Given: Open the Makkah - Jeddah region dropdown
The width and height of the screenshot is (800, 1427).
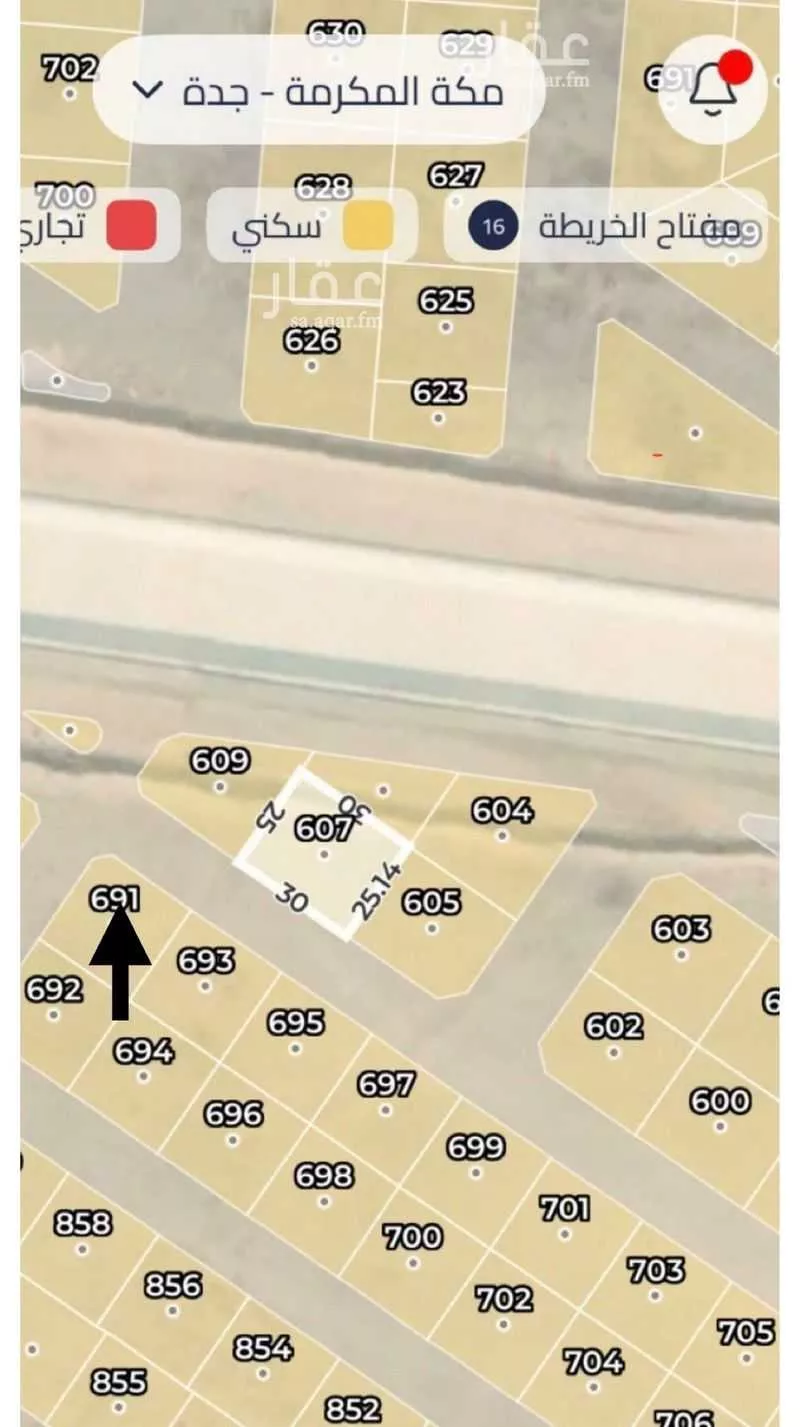Looking at the screenshot, I should tap(318, 92).
